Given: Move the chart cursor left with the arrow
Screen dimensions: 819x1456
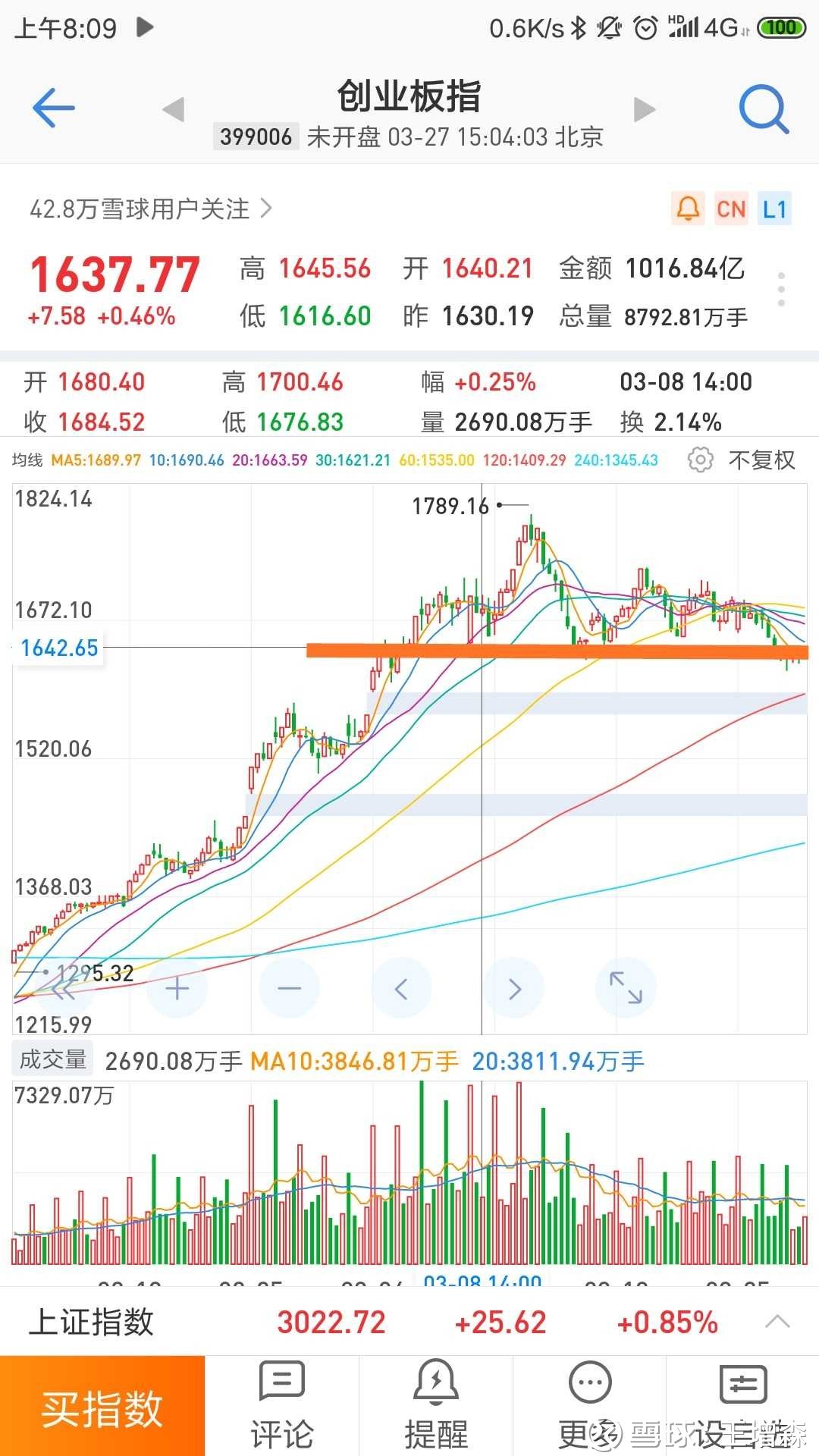Looking at the screenshot, I should [x=401, y=988].
